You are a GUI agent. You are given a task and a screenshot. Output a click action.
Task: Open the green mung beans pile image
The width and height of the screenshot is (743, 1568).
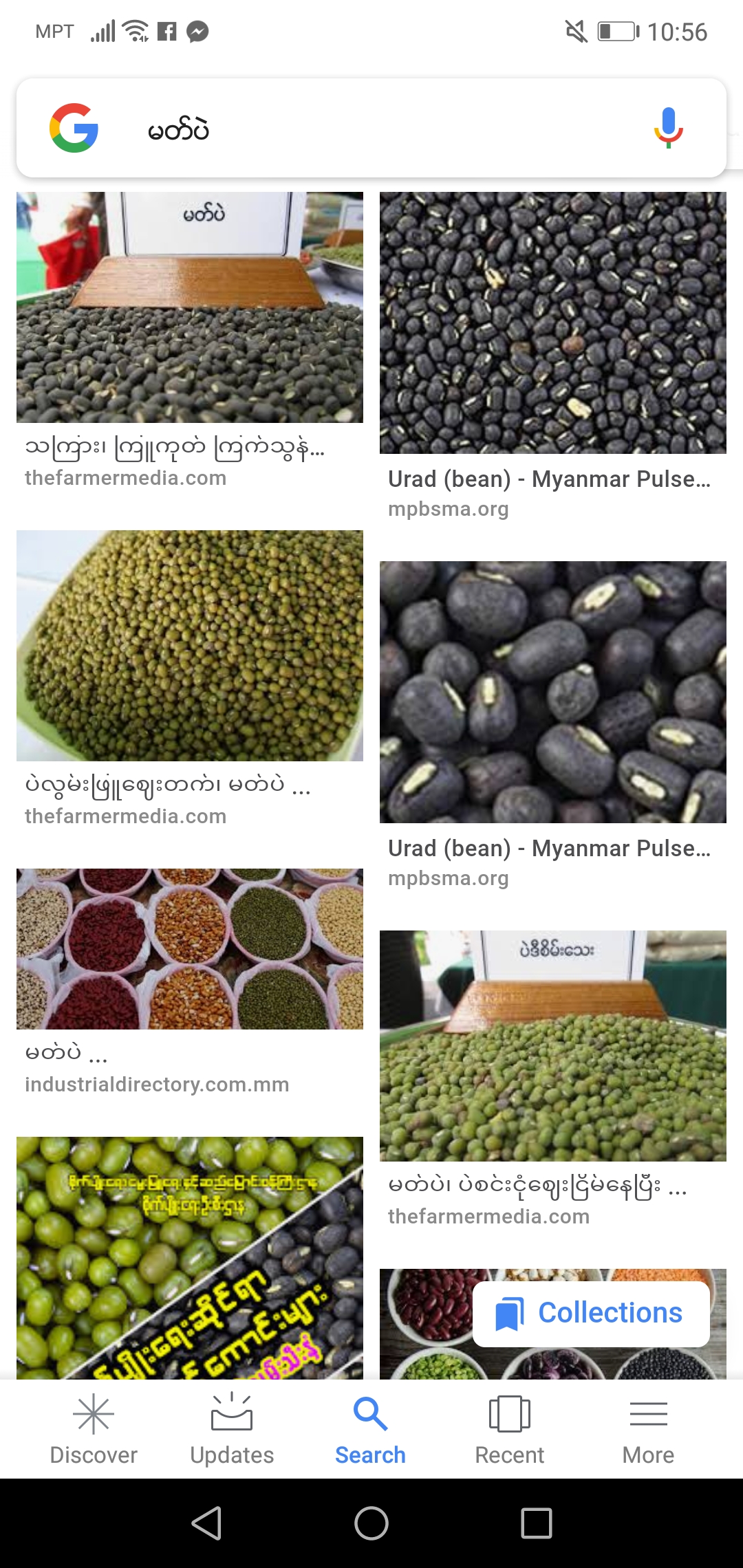190,645
